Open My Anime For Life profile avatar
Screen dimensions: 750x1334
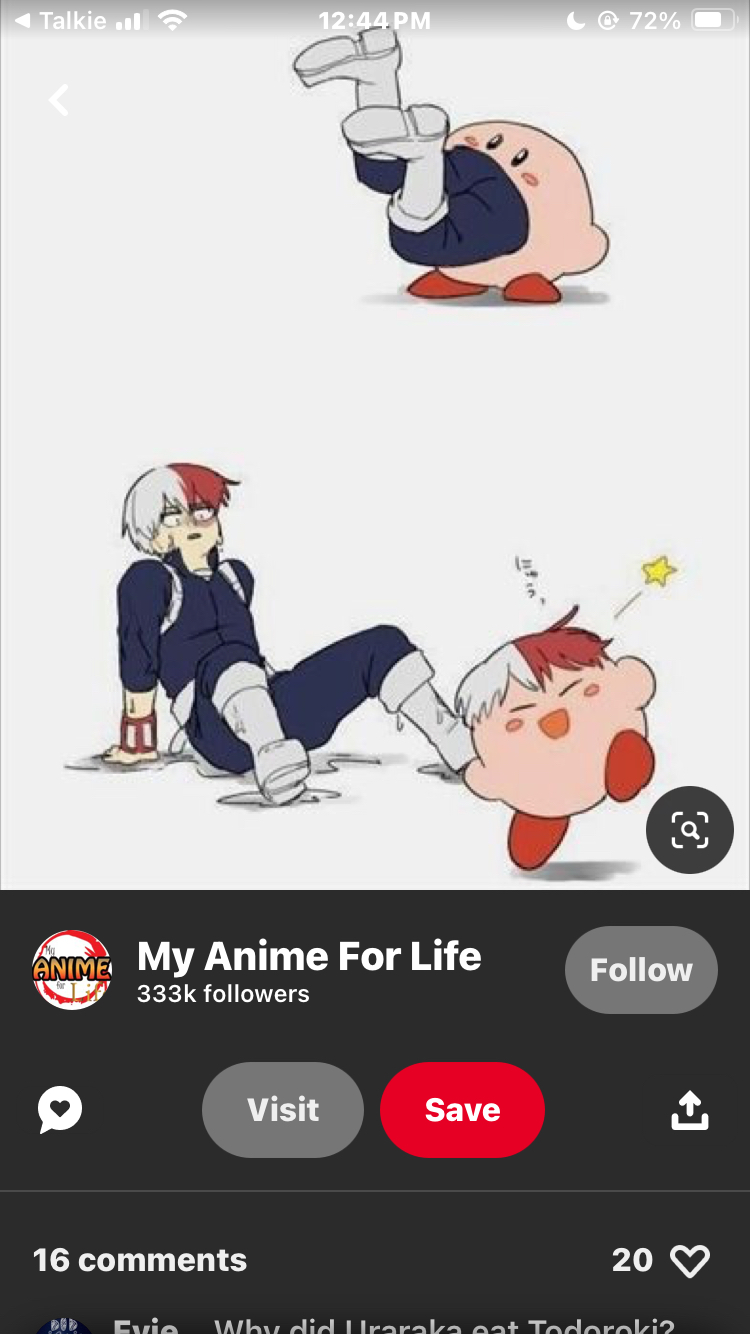[72, 970]
